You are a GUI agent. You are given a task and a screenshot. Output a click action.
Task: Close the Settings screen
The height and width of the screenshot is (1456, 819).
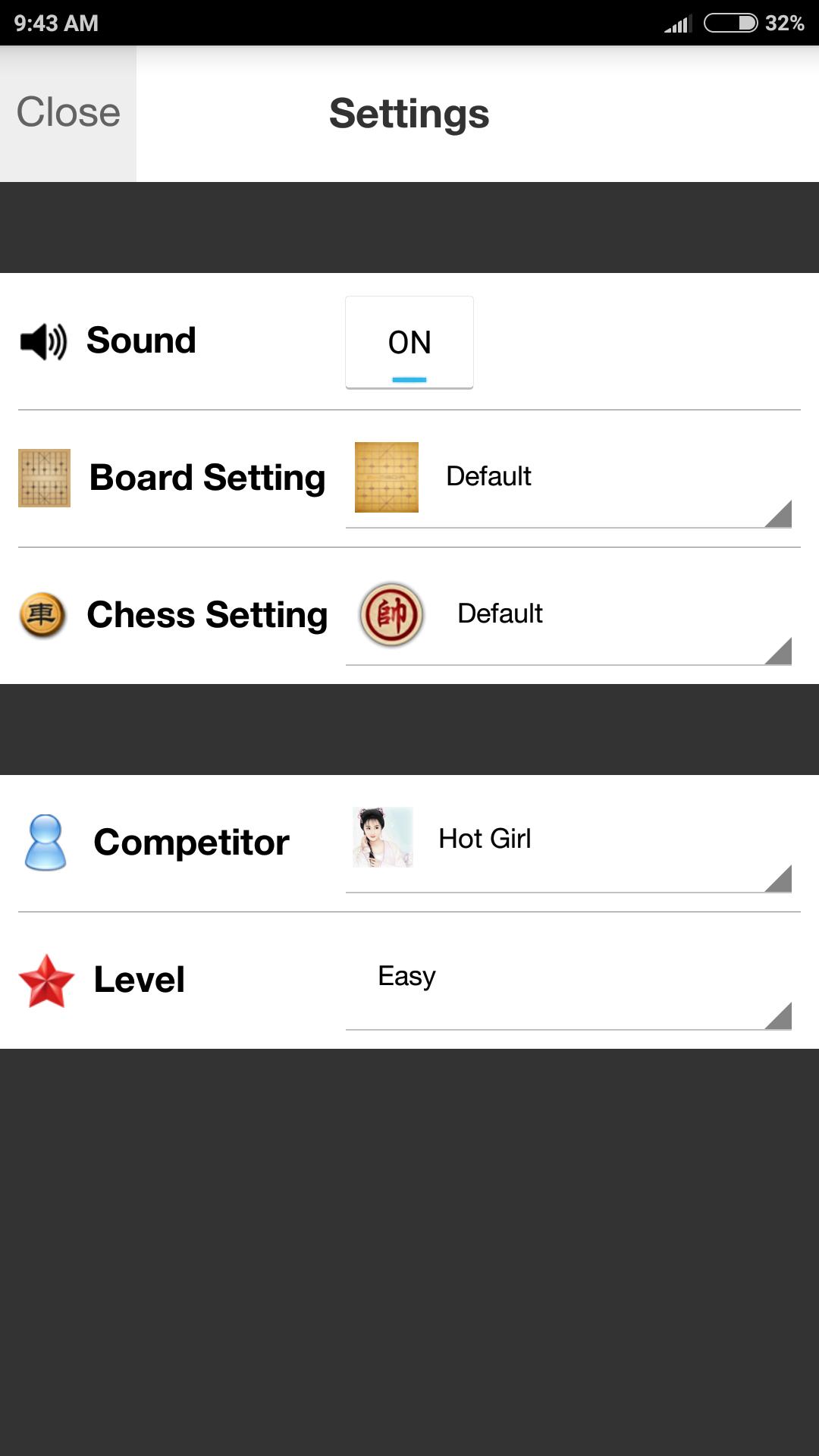click(68, 113)
